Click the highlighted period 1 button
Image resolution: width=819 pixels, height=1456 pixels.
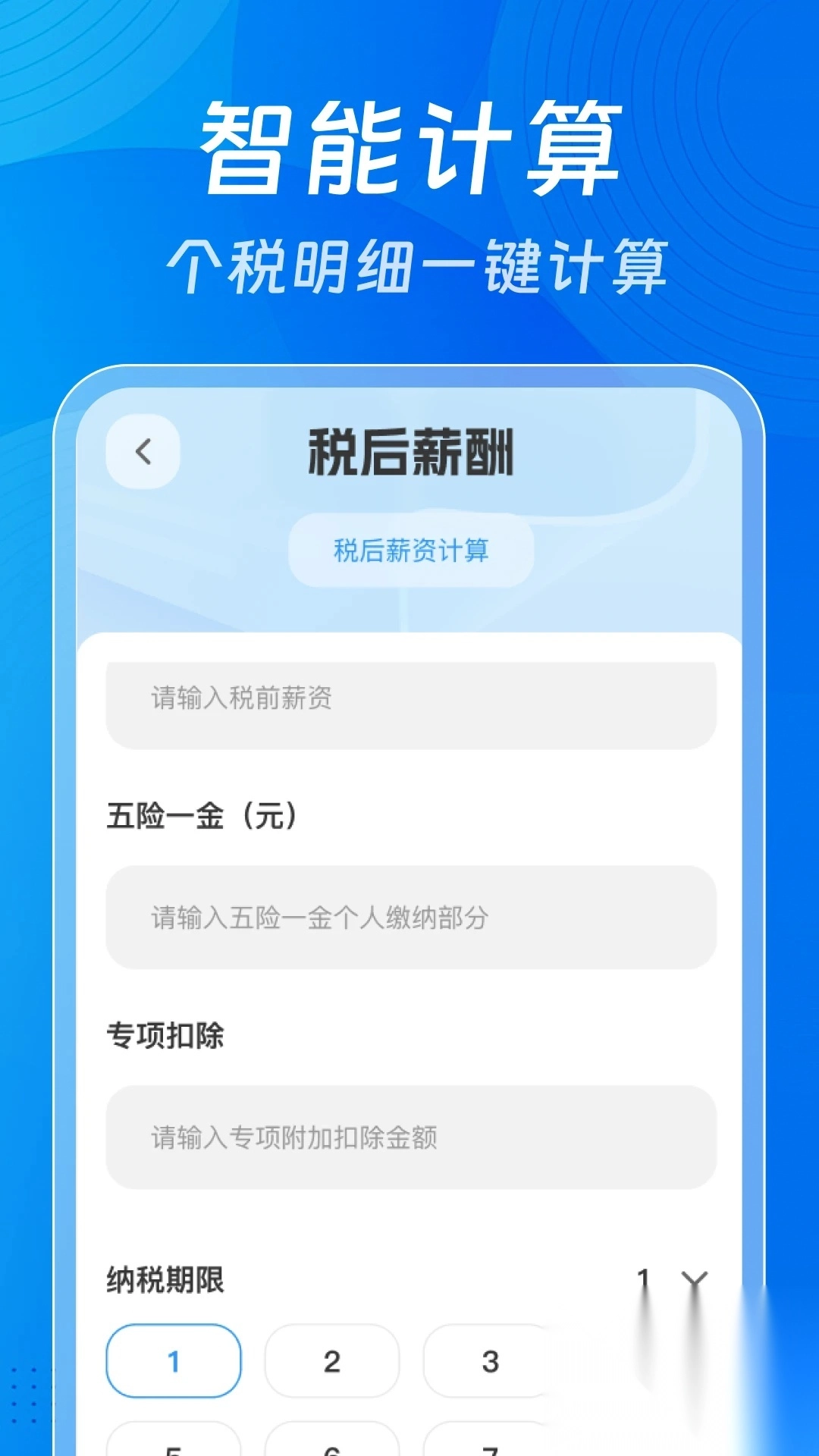pos(173,1361)
